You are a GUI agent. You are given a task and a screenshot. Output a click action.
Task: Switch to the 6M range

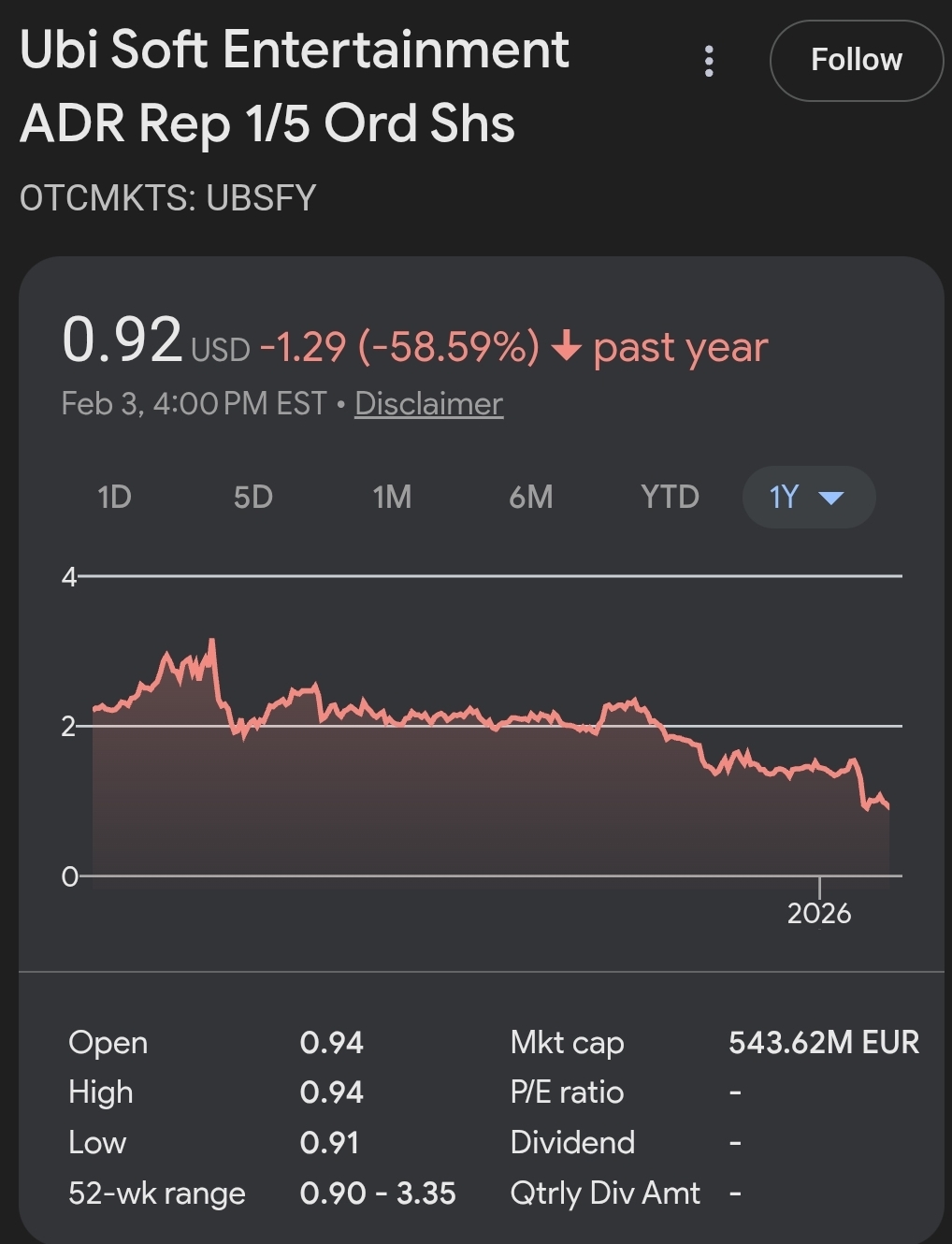[530, 497]
